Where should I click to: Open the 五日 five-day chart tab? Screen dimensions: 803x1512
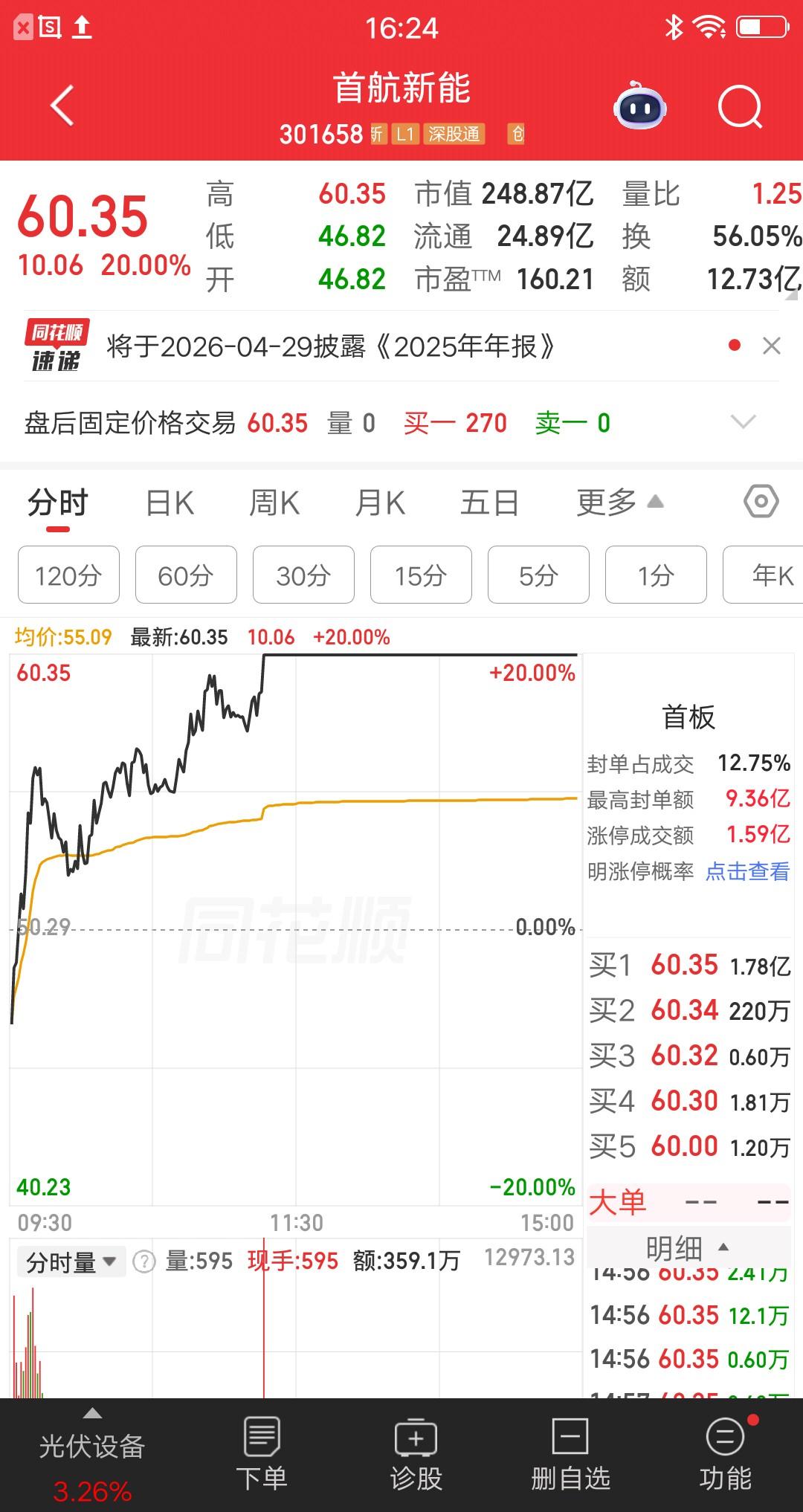[488, 503]
